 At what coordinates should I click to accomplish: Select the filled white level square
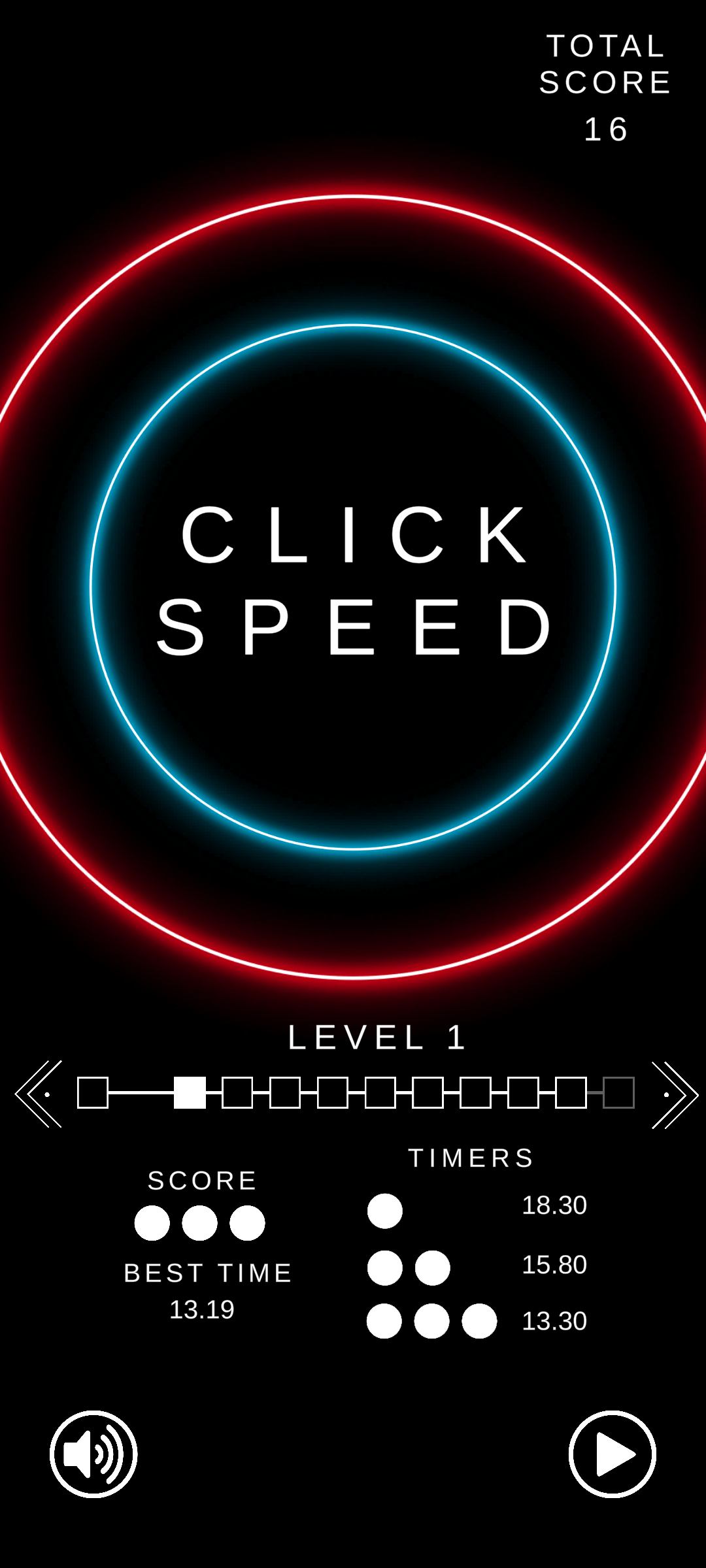(x=190, y=1093)
